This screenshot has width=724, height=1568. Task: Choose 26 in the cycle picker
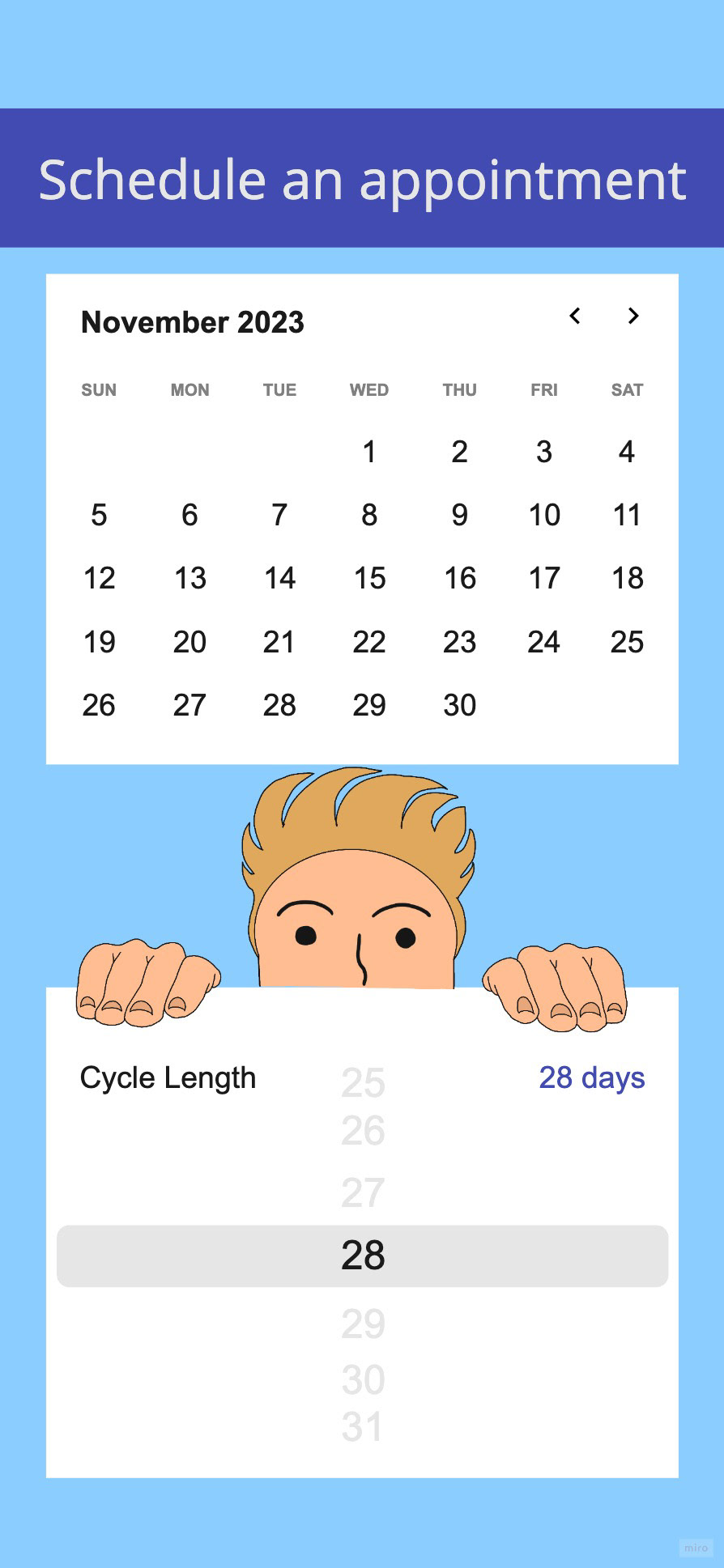362,1131
